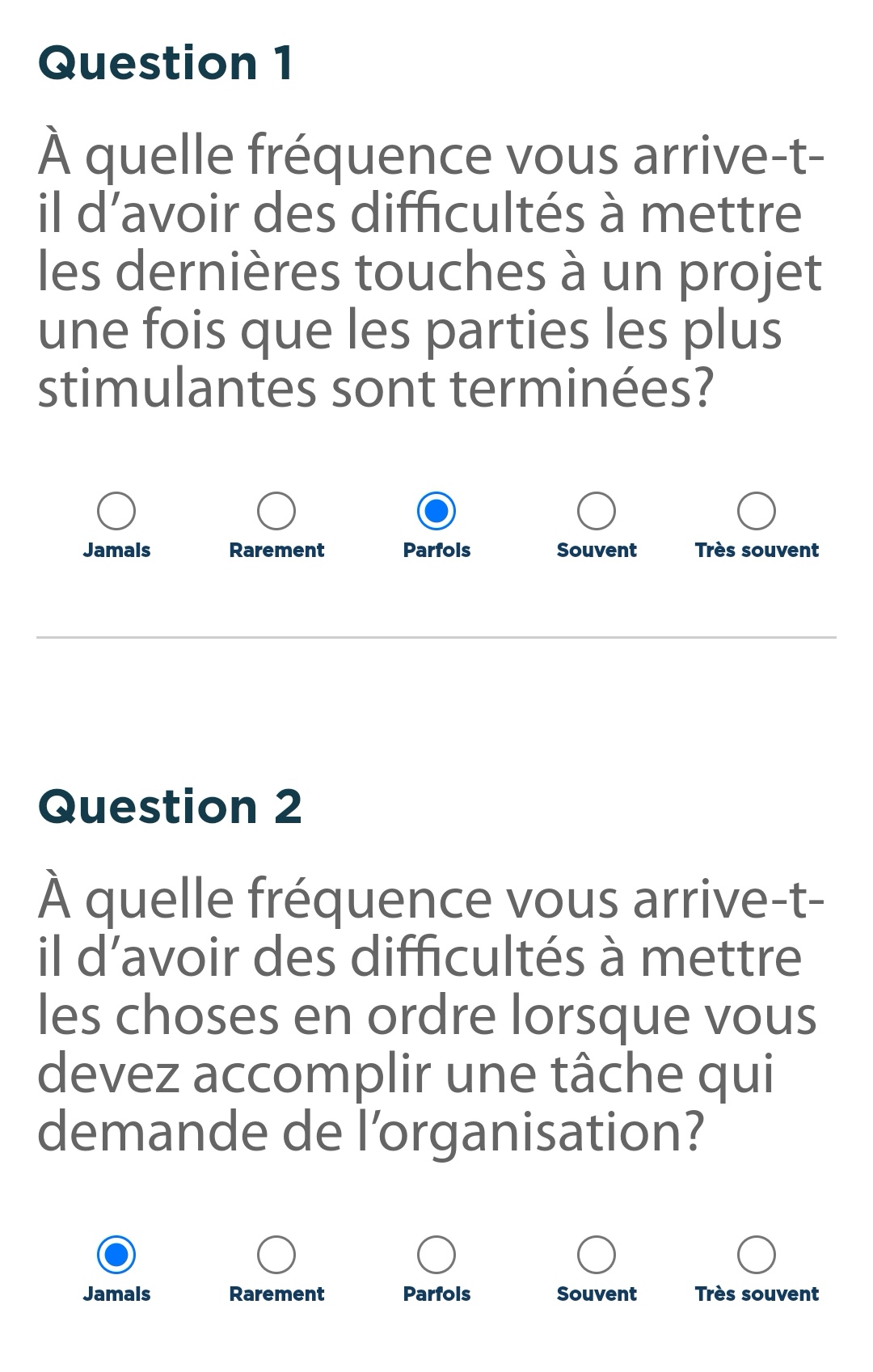This screenshot has width=873, height=1372.
Task: Pick Souvent for Question 2
Action: click(597, 1255)
